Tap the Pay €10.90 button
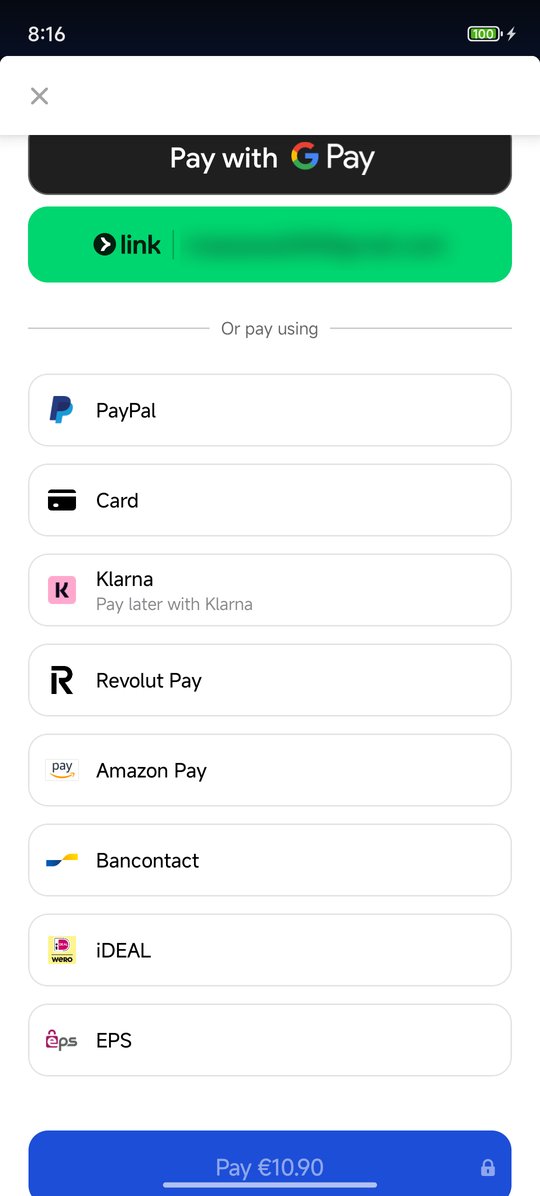This screenshot has height=1196, width=540. pyautogui.click(x=270, y=1164)
